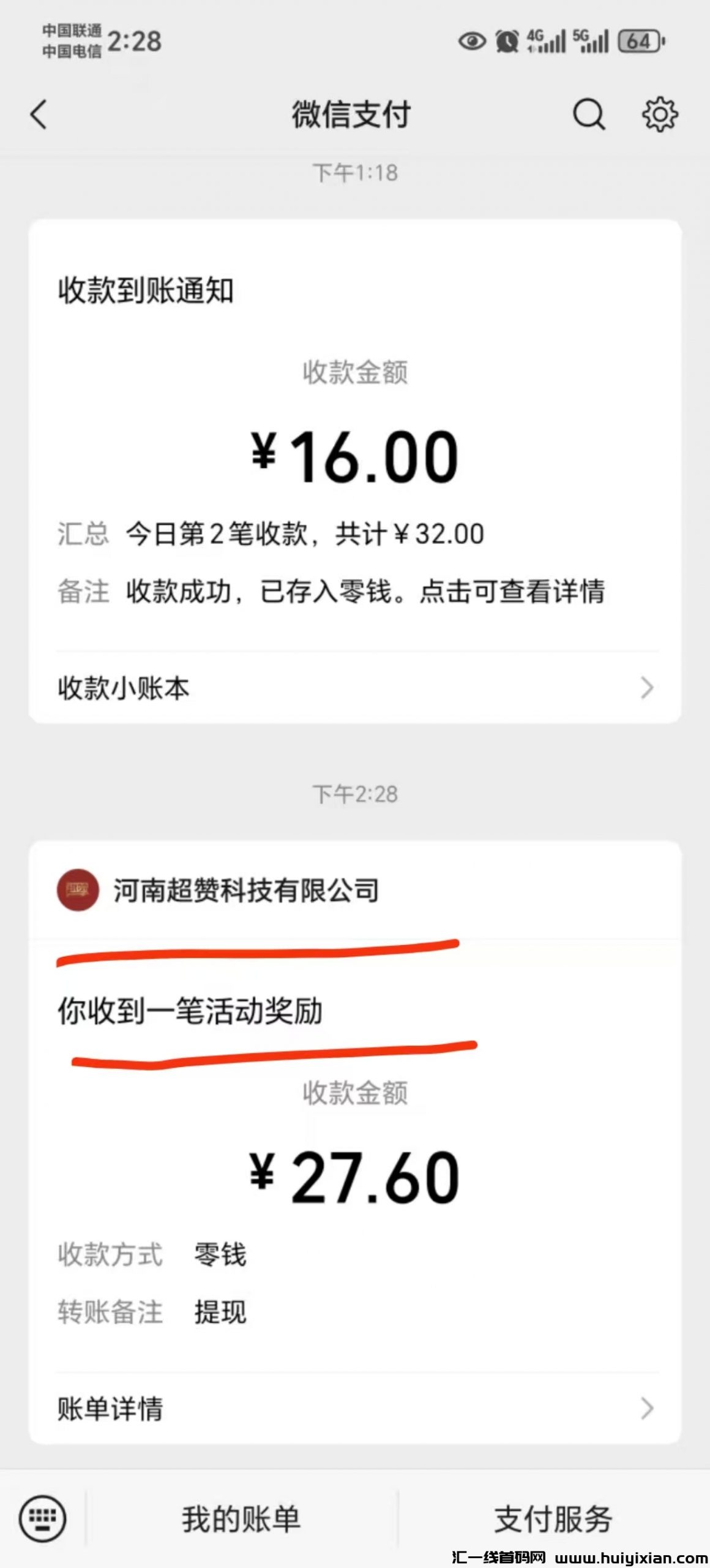710x1568 pixels.
Task: Go back from WeChat Pay chat
Action: [x=39, y=115]
